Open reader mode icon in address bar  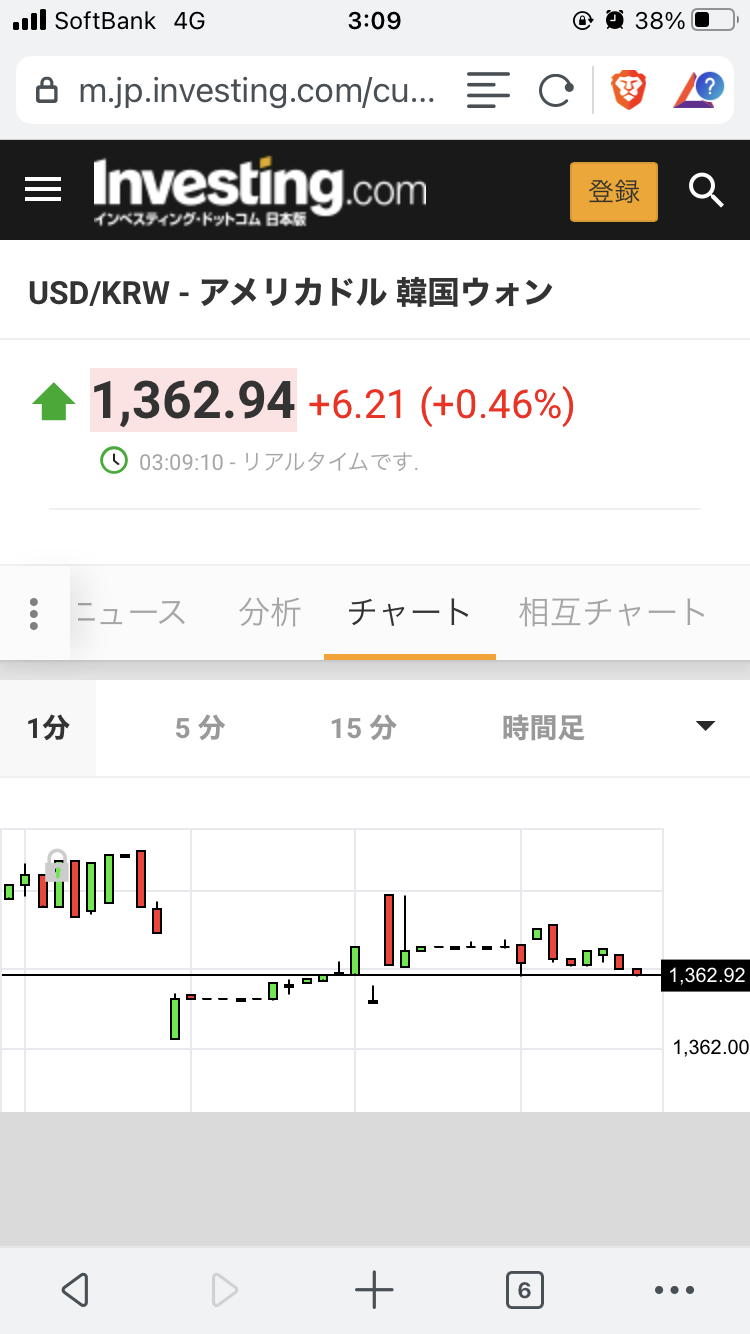pos(488,92)
